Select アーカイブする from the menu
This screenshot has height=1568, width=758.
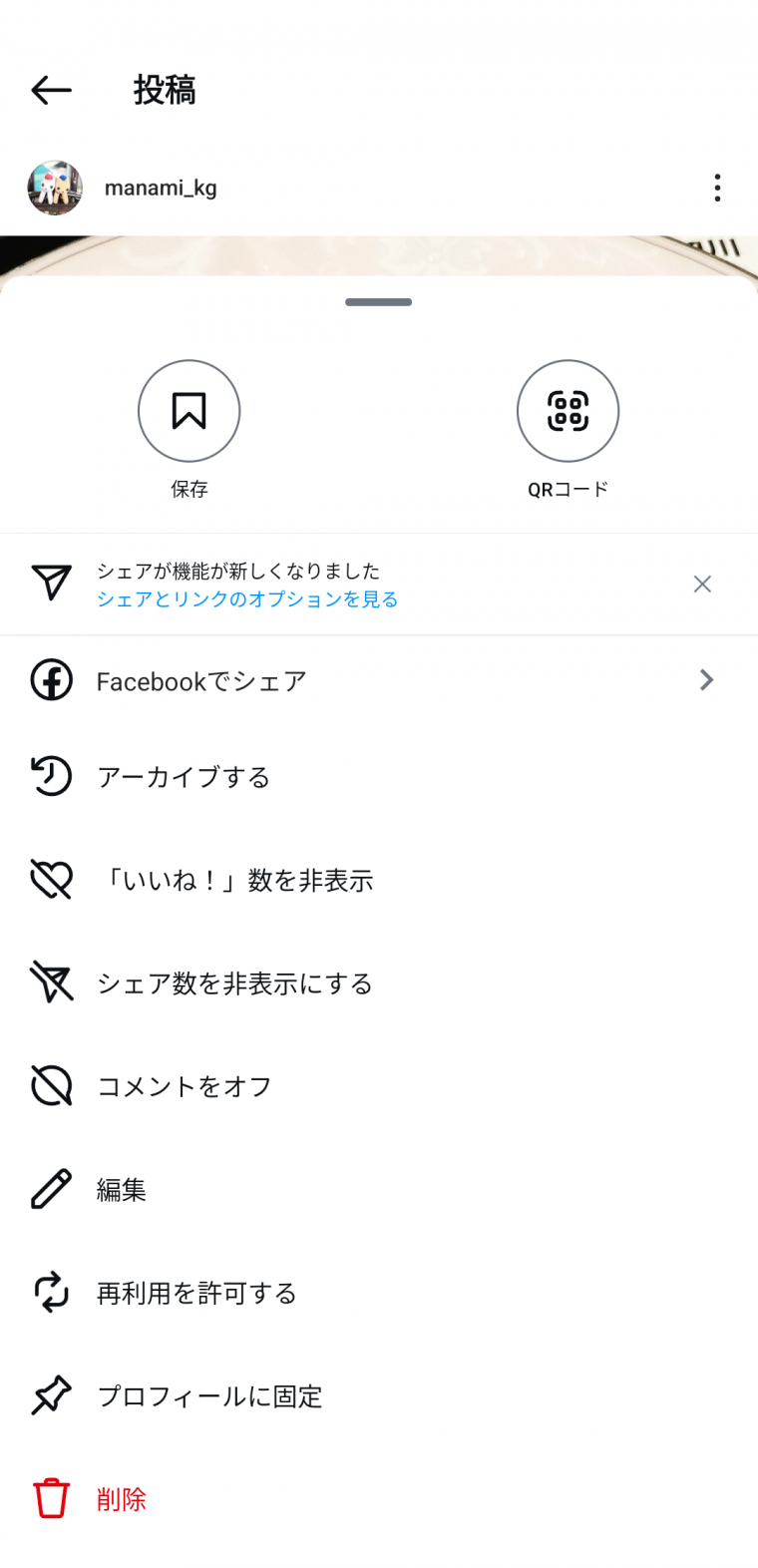click(x=184, y=776)
